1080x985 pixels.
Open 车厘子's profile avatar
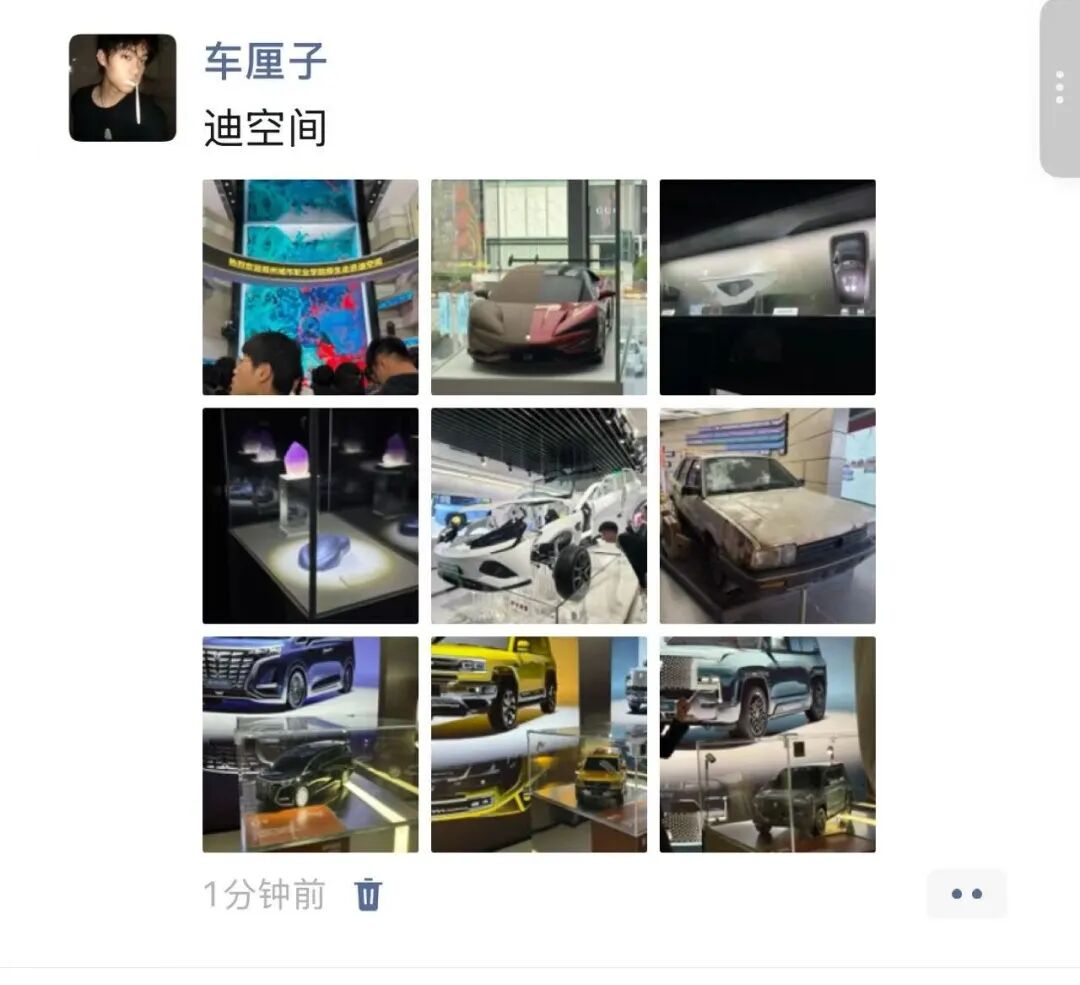(x=122, y=88)
